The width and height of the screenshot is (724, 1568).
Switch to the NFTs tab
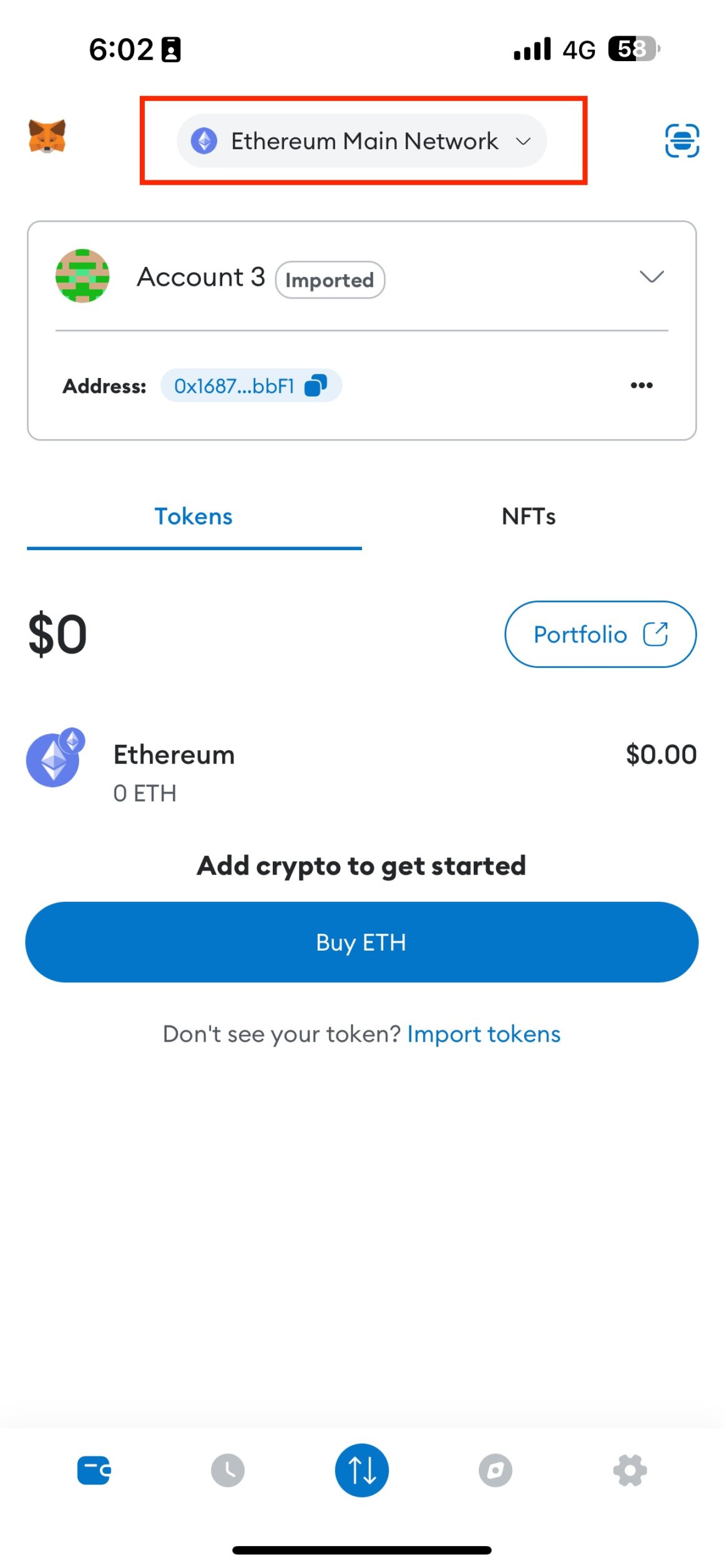coord(529,516)
